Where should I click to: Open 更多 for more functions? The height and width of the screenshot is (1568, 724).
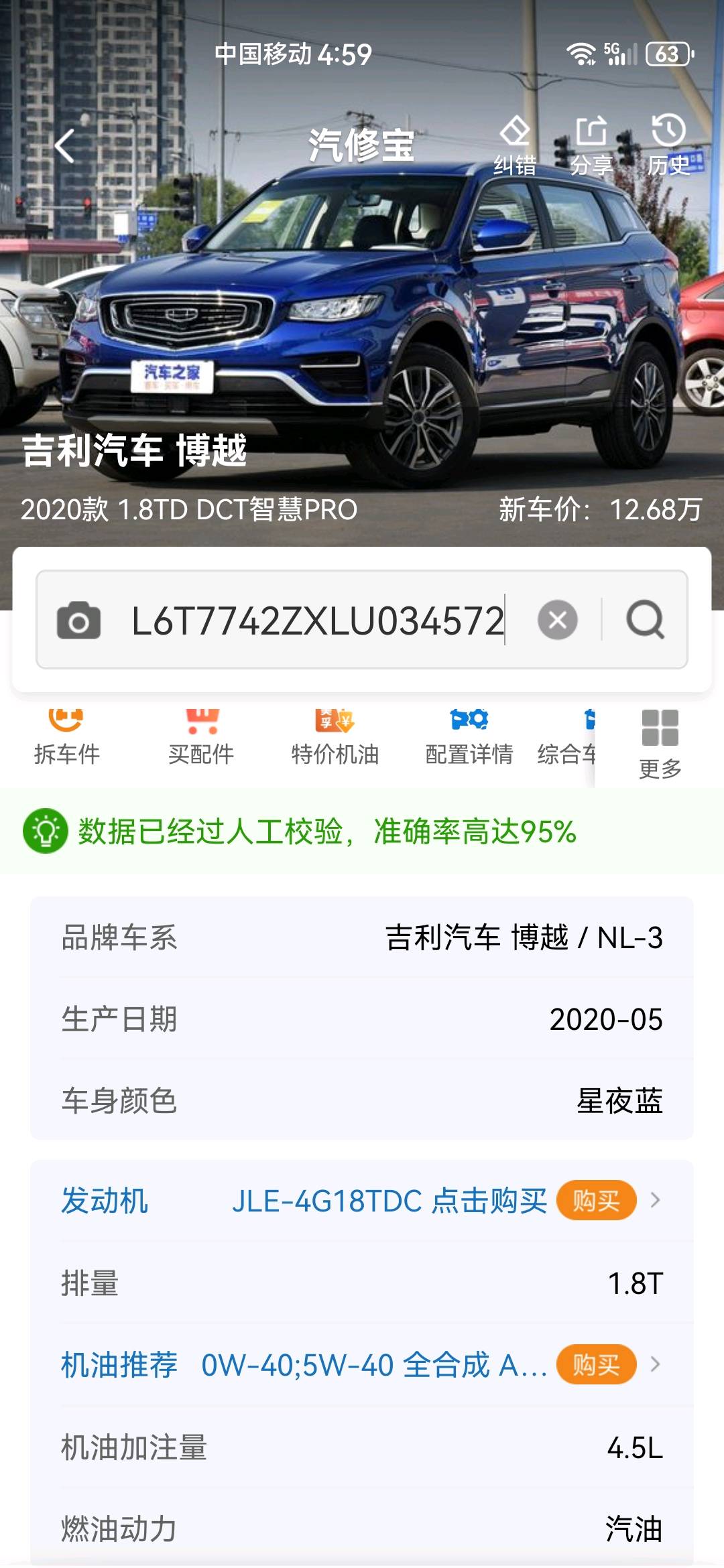tap(660, 745)
